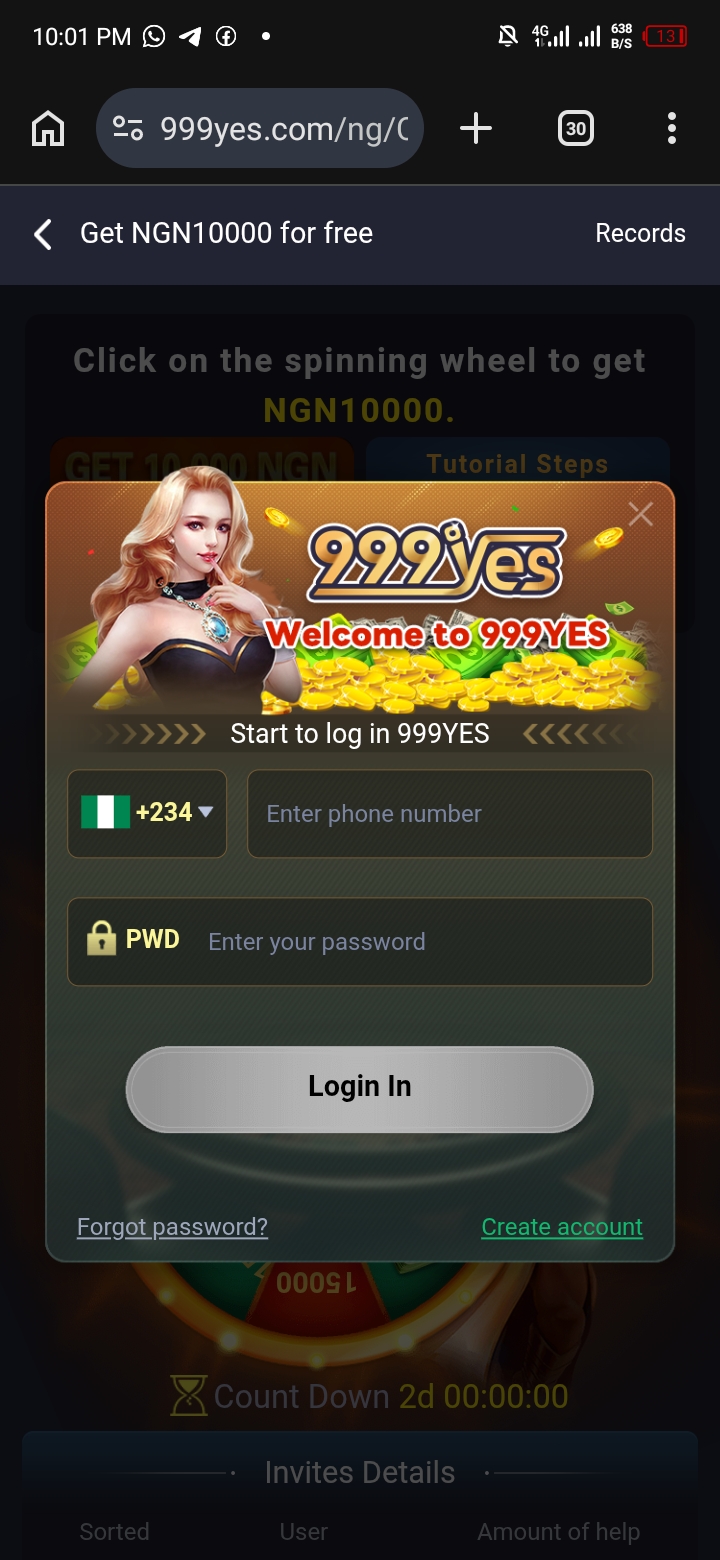Open the browser overflow menu

671,129
